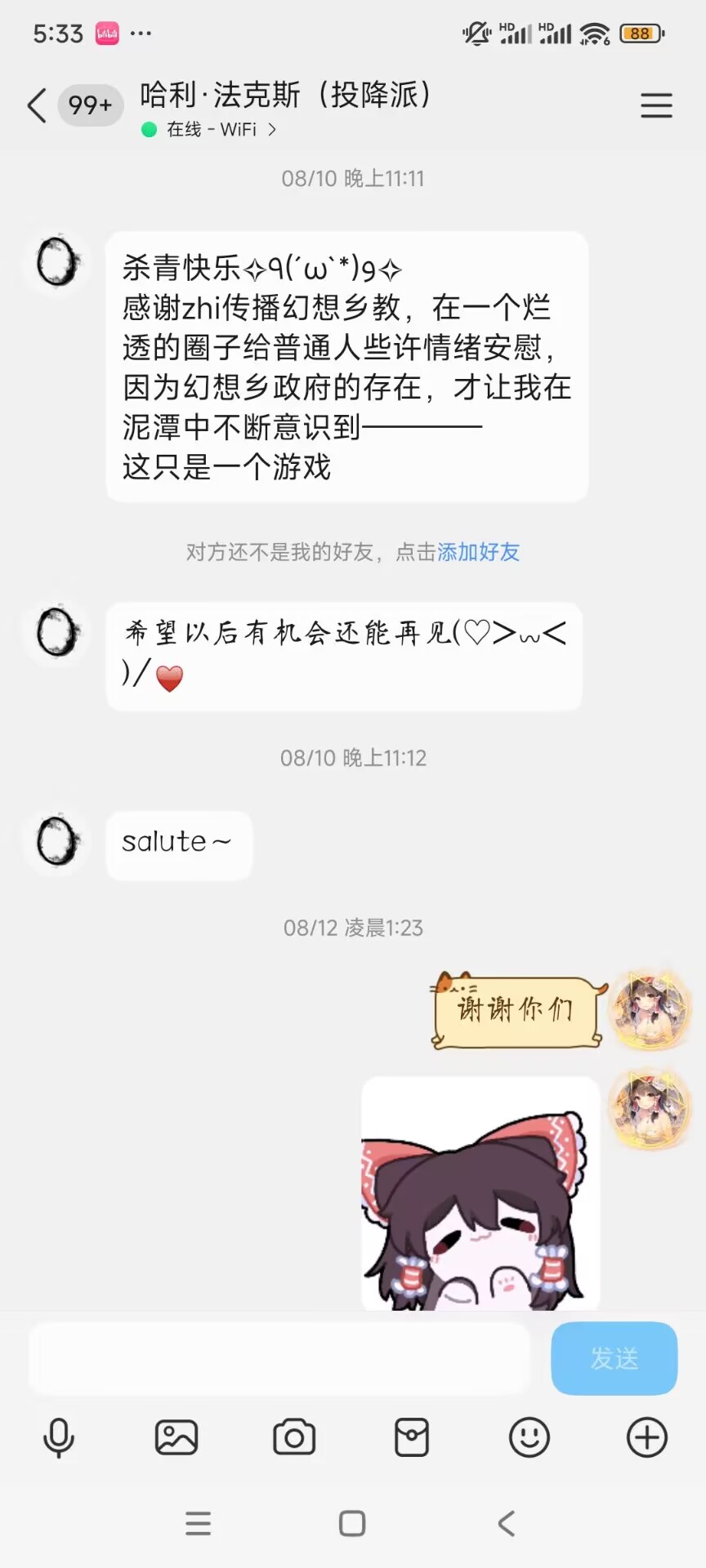
Task: Record a voice message with microphone
Action: (x=58, y=1437)
